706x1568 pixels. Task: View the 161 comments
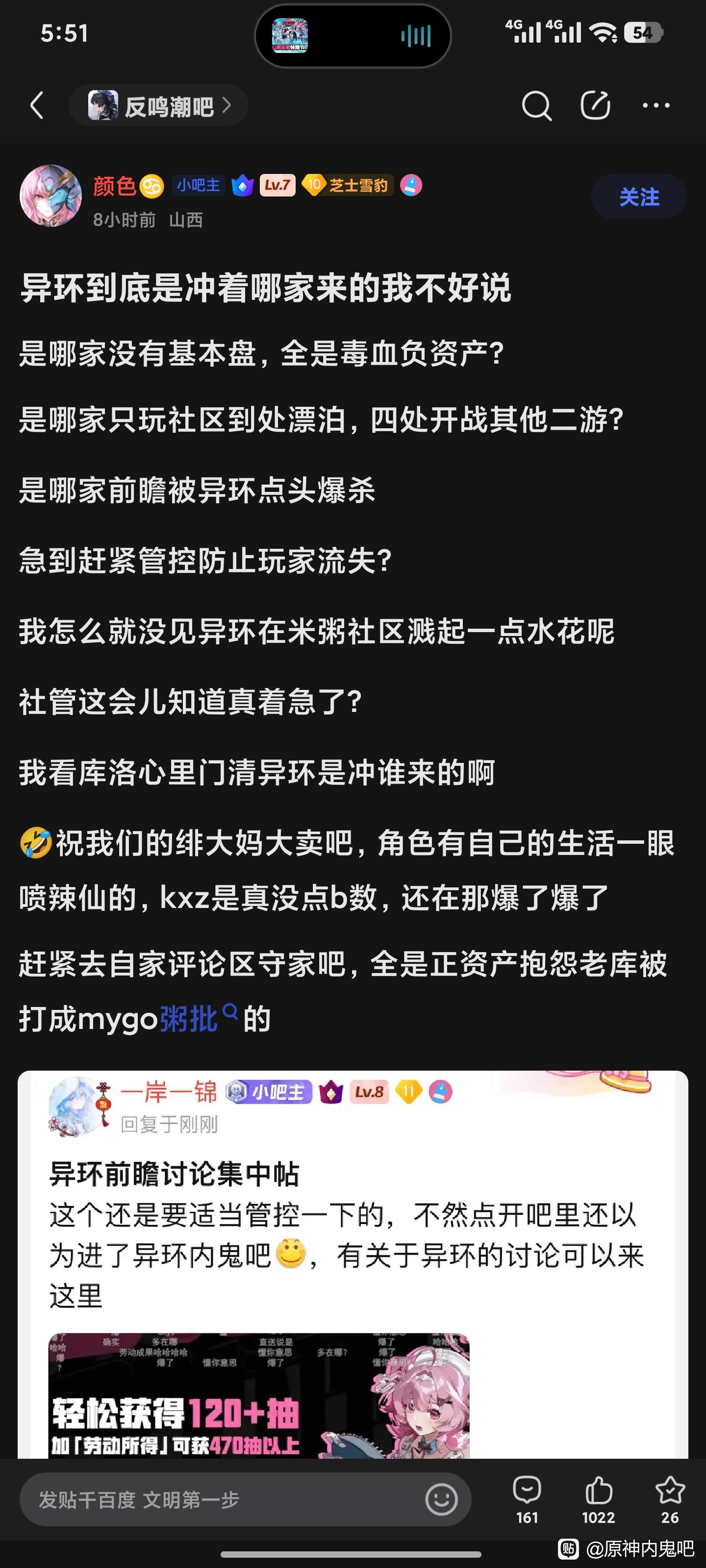(x=527, y=1499)
